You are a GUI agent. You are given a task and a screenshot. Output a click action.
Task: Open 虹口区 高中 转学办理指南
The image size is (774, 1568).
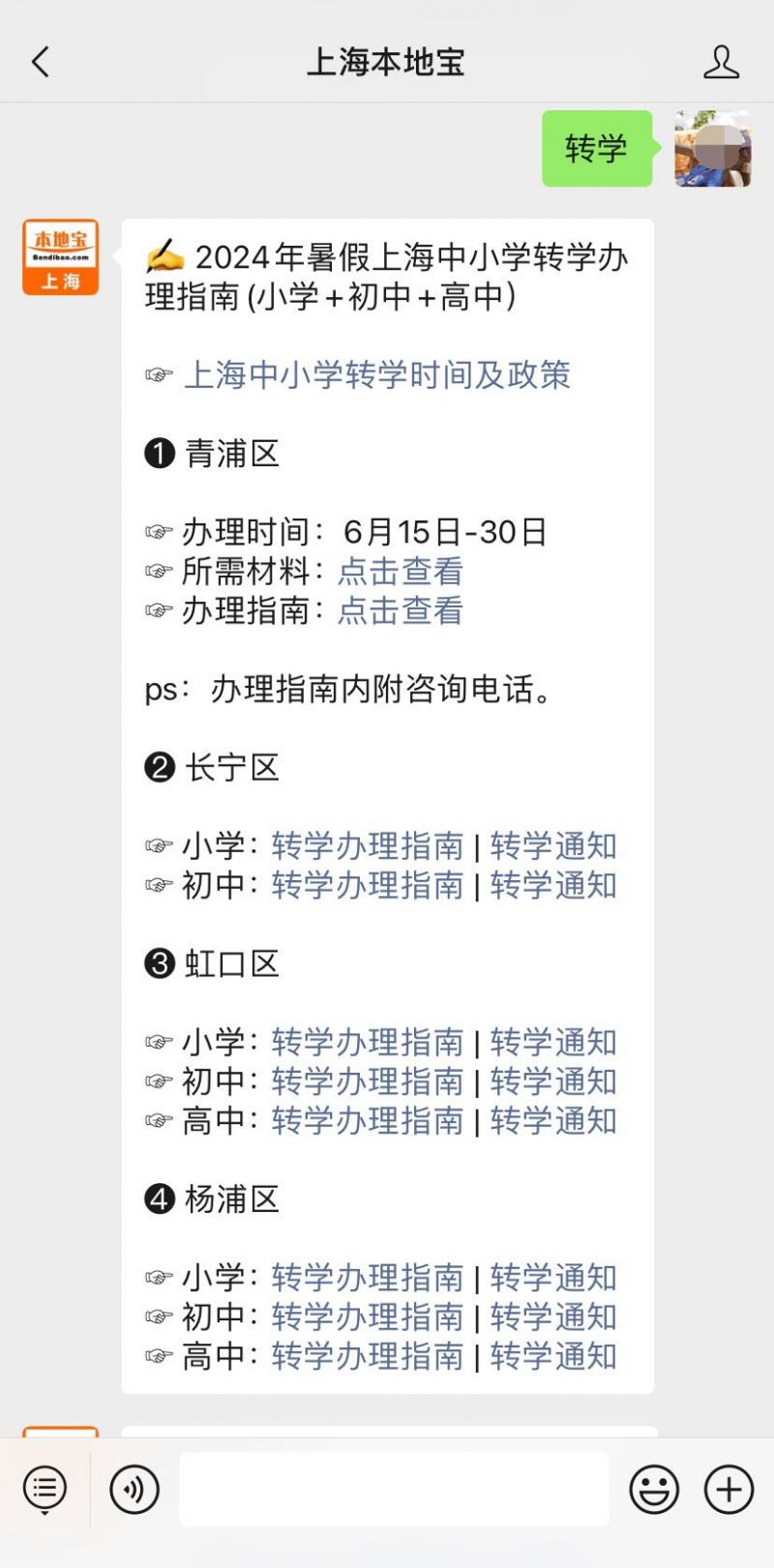(x=368, y=1121)
